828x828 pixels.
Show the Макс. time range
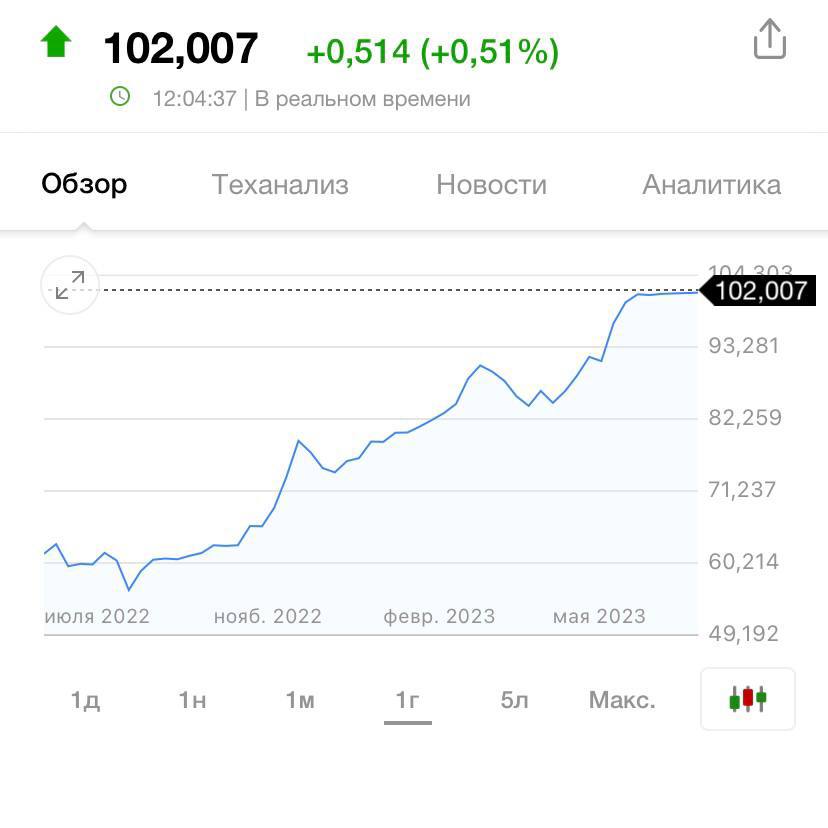[622, 700]
